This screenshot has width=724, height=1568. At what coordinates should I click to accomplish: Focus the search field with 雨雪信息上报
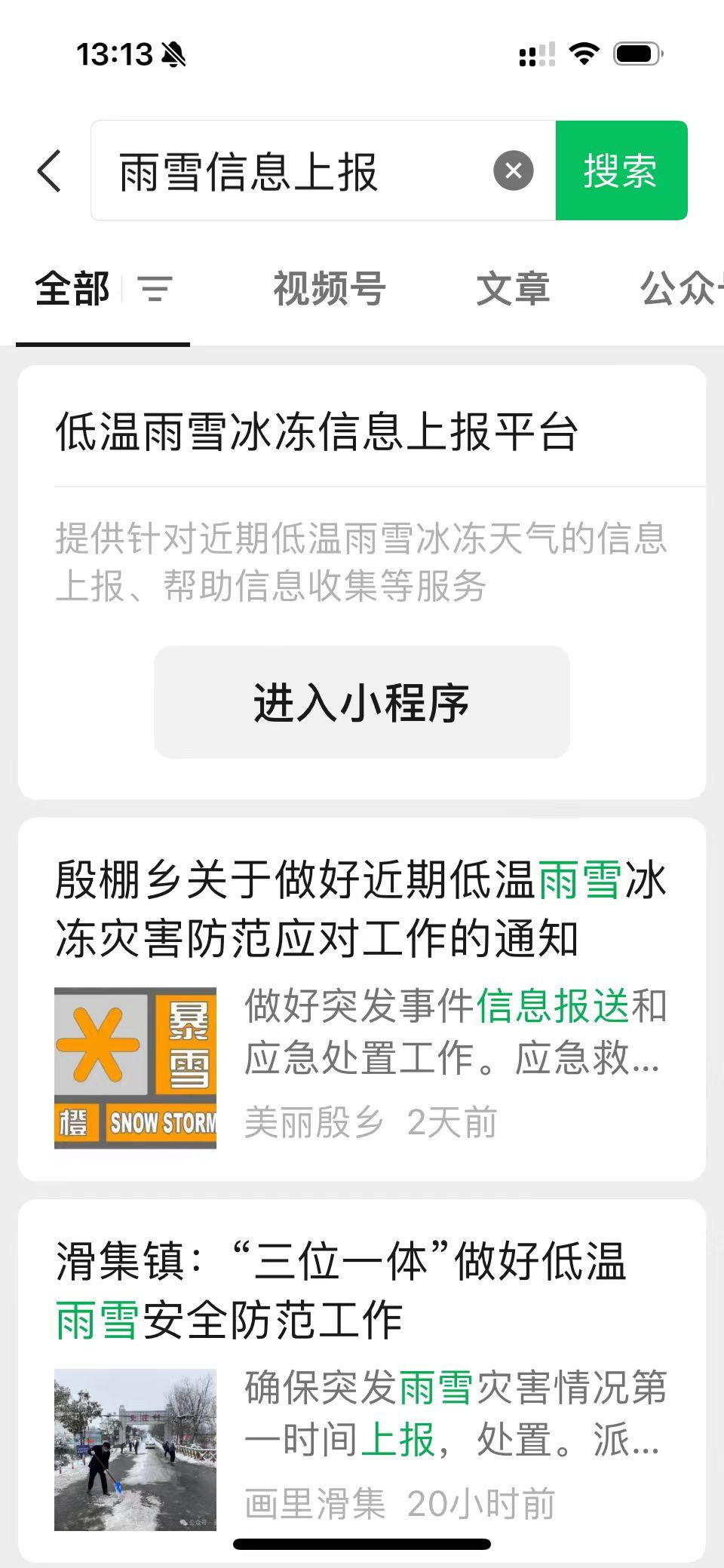click(302, 171)
